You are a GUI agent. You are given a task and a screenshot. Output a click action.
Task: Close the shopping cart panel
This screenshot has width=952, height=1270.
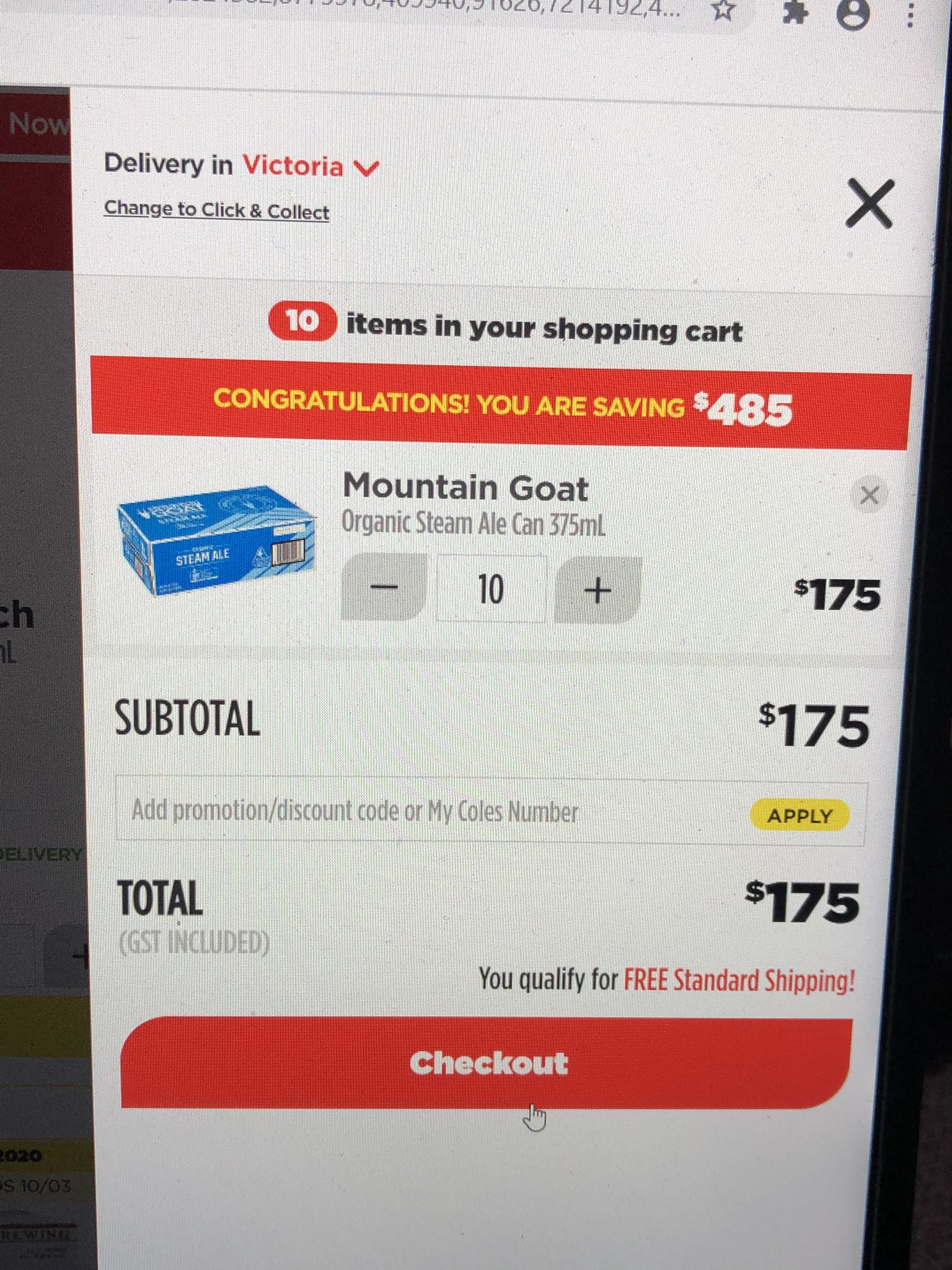[870, 203]
